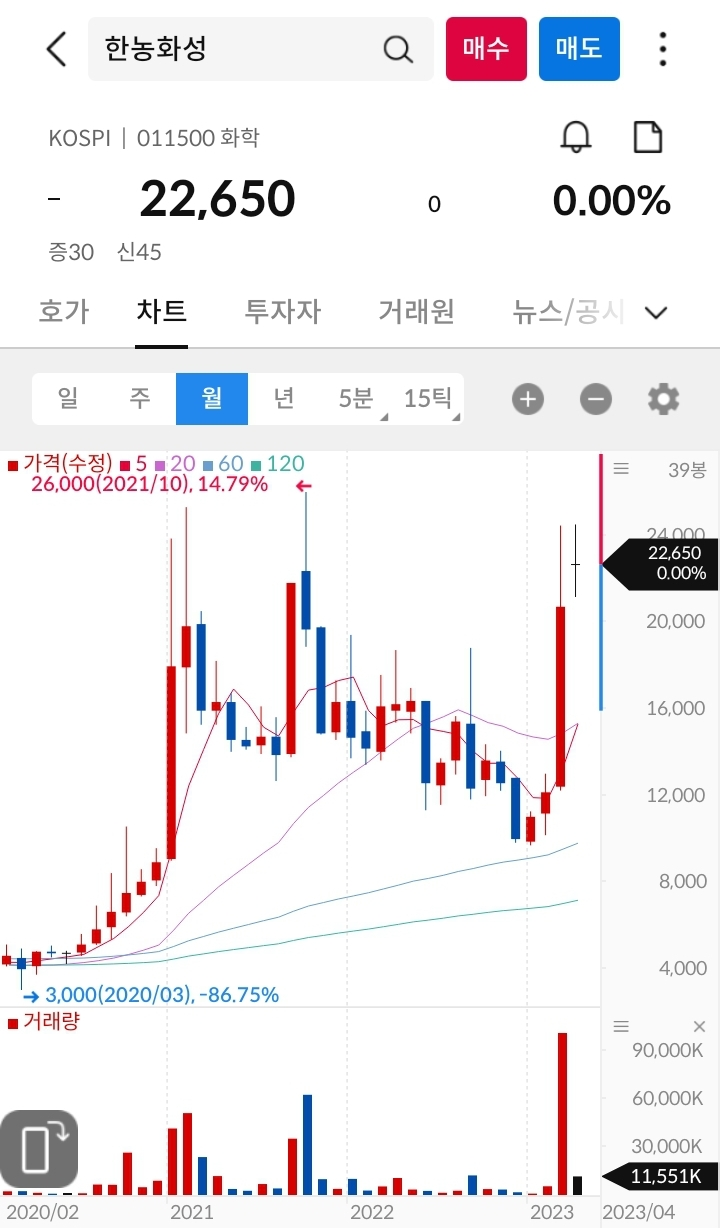Switch to the 투자자 tab
The height and width of the screenshot is (1228, 720).
point(281,312)
